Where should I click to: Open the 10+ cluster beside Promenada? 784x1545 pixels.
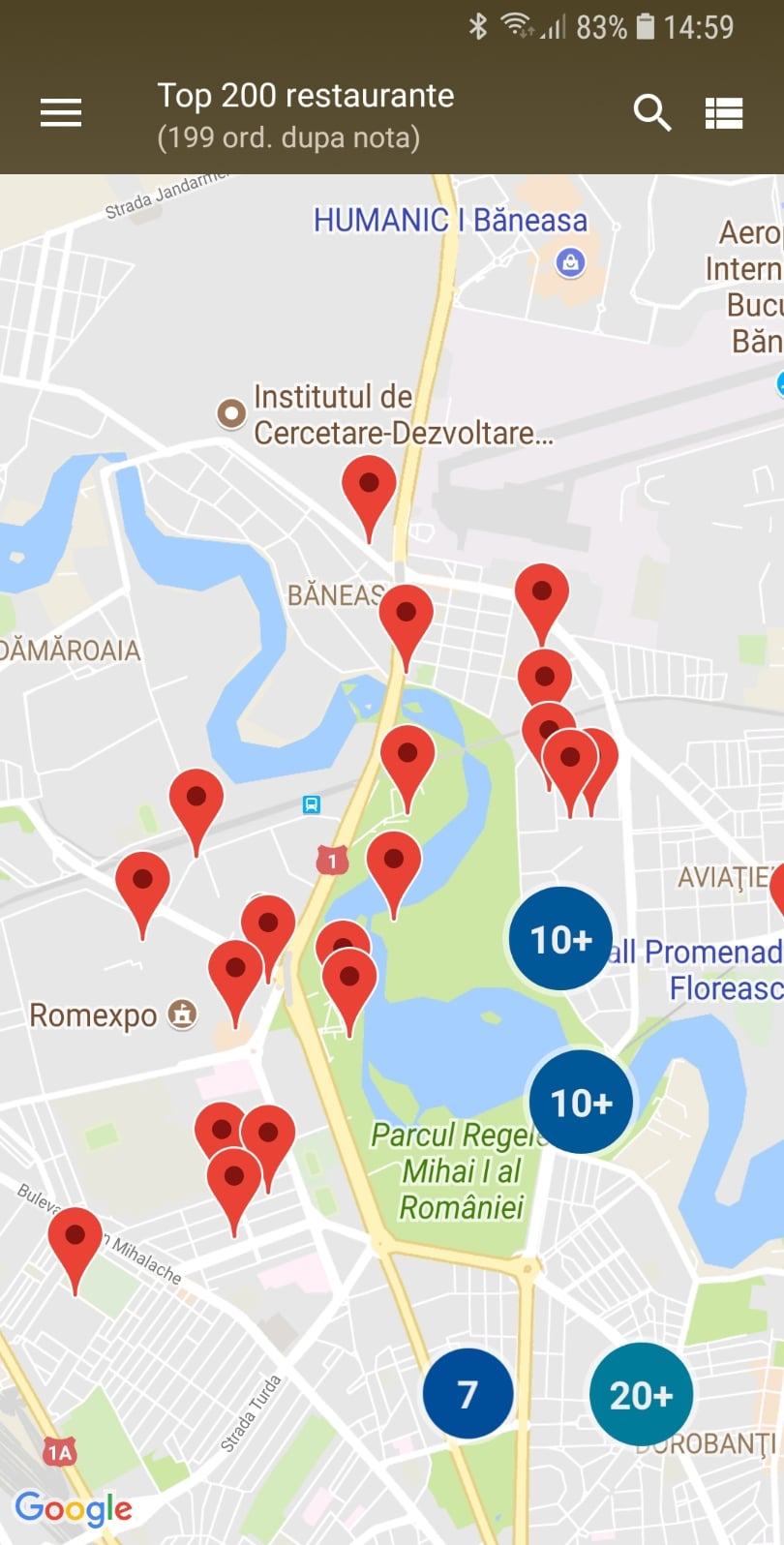pyautogui.click(x=560, y=938)
